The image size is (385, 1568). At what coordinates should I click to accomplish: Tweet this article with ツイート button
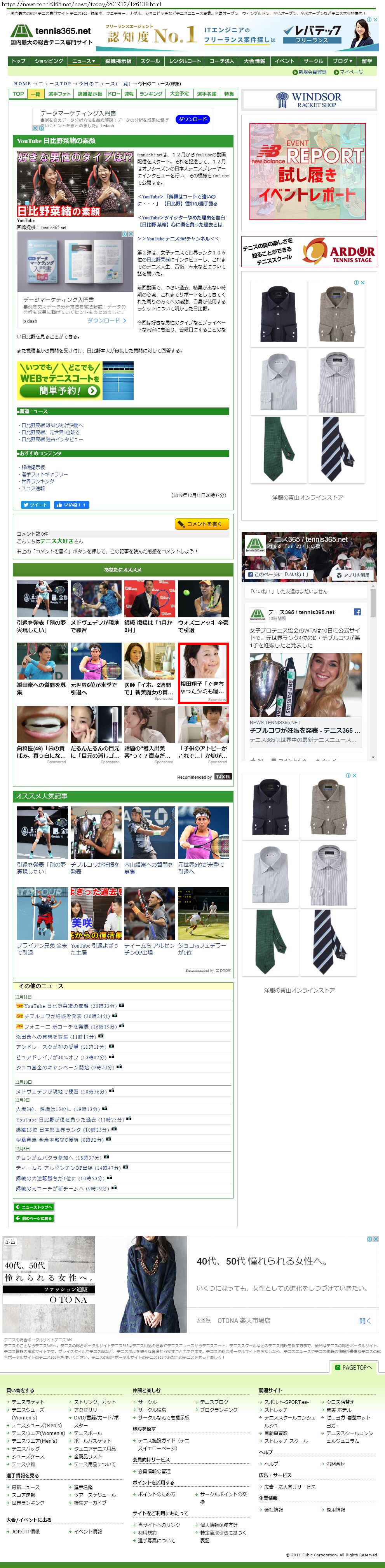35,505
